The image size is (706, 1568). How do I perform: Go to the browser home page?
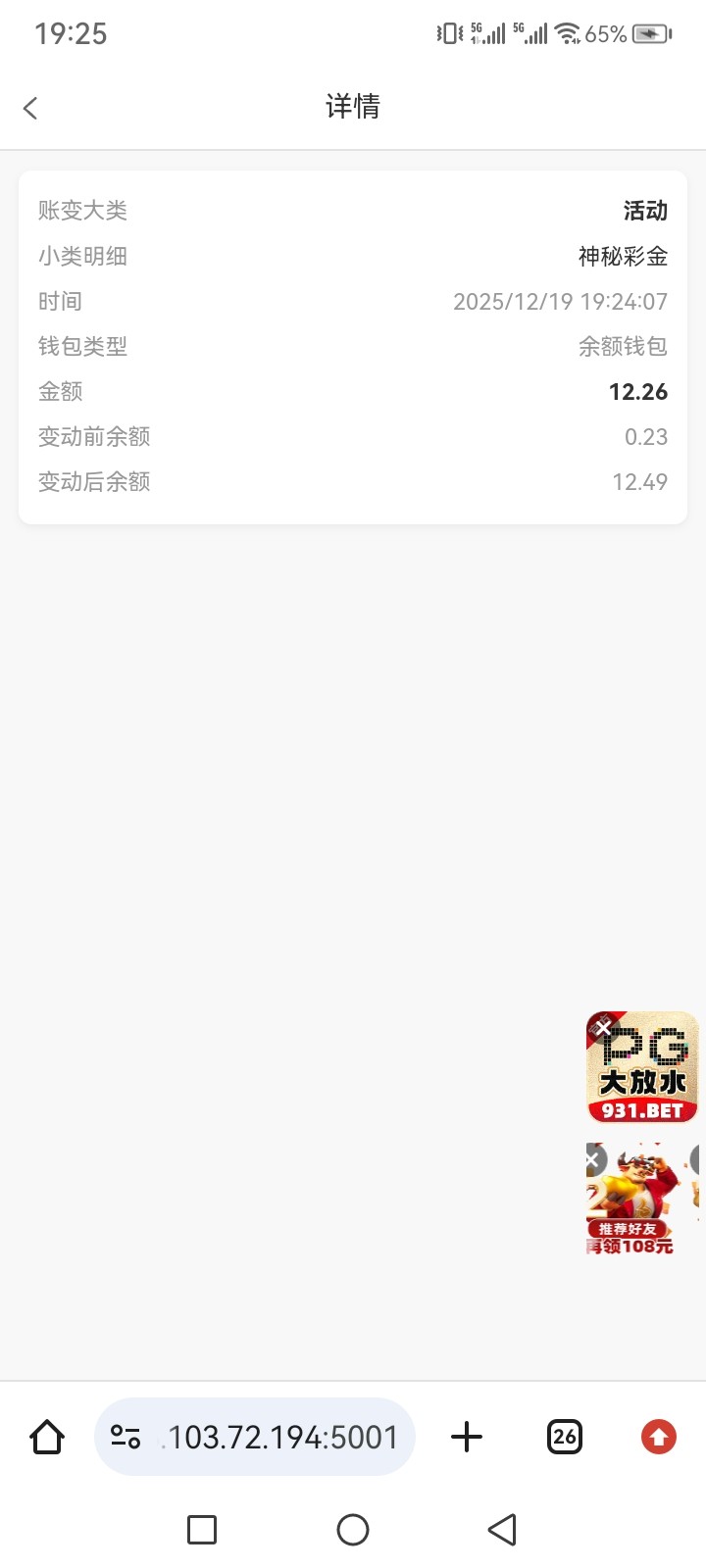47,1437
